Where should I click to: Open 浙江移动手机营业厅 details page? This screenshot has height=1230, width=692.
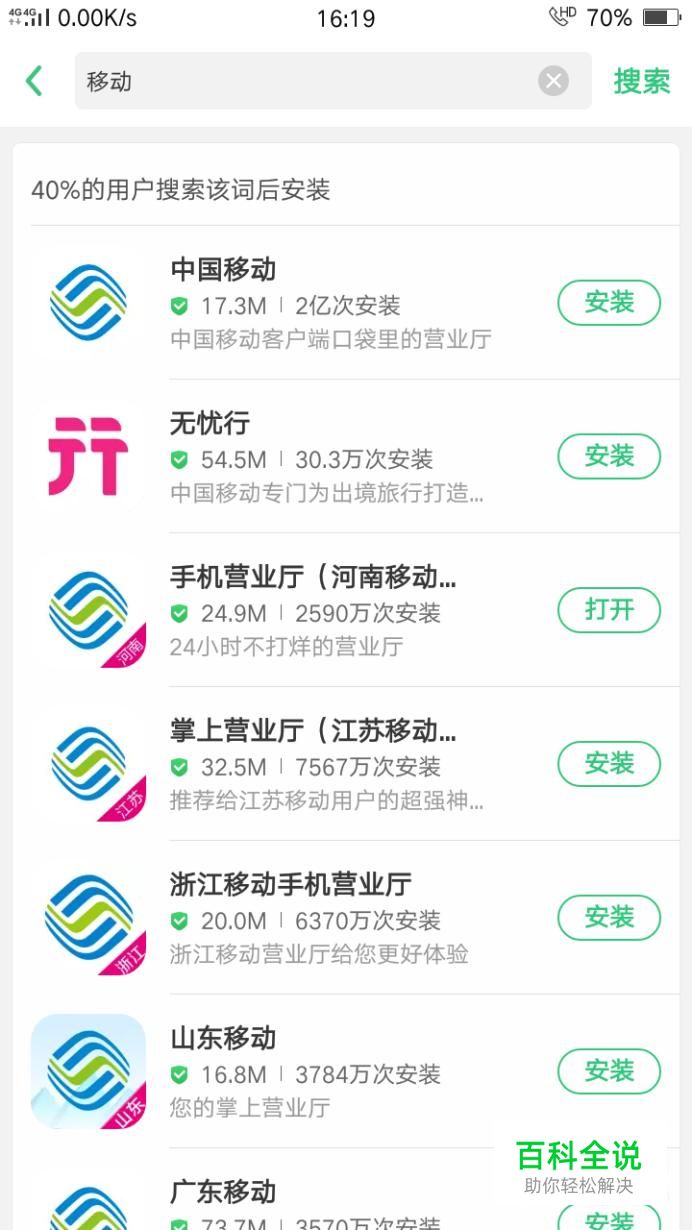coord(330,918)
